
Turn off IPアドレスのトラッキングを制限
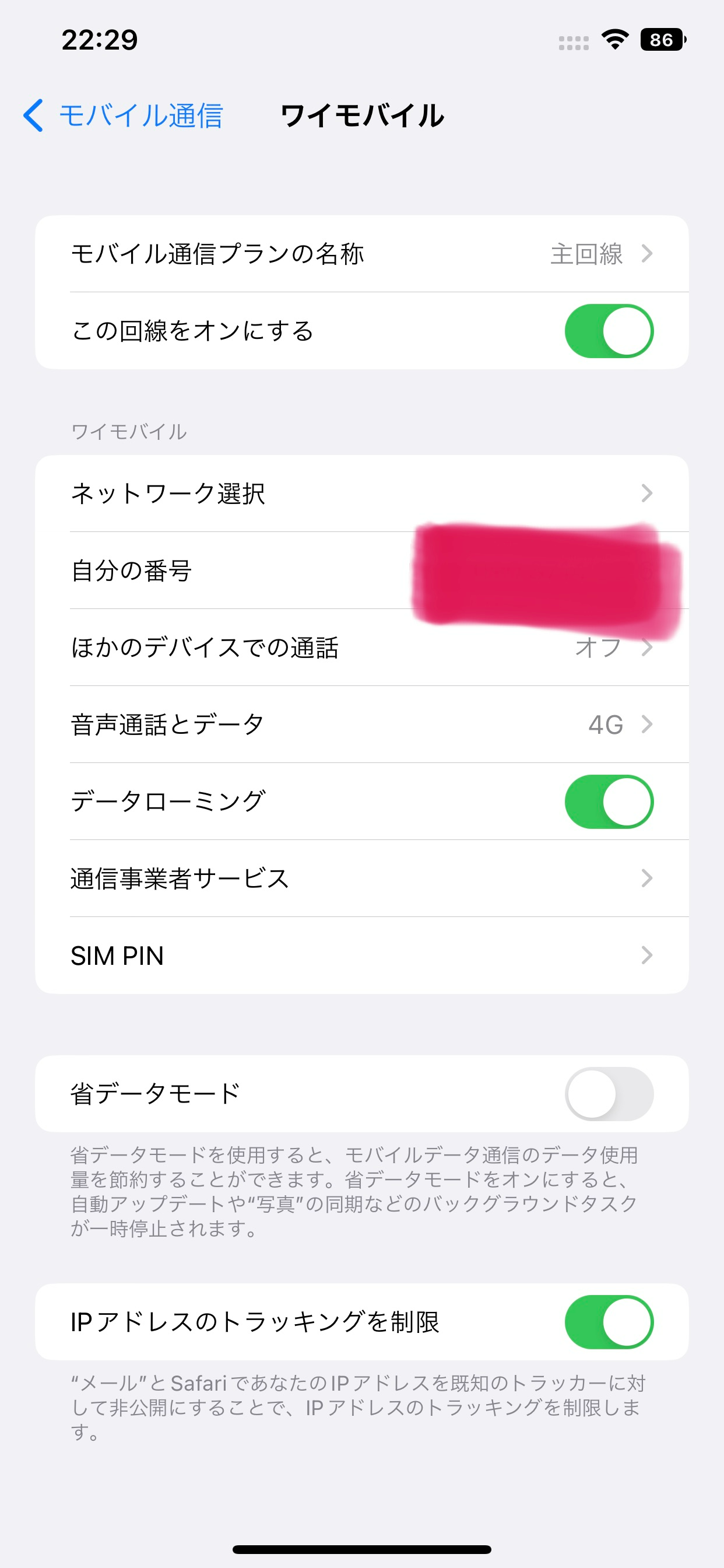pos(609,1322)
